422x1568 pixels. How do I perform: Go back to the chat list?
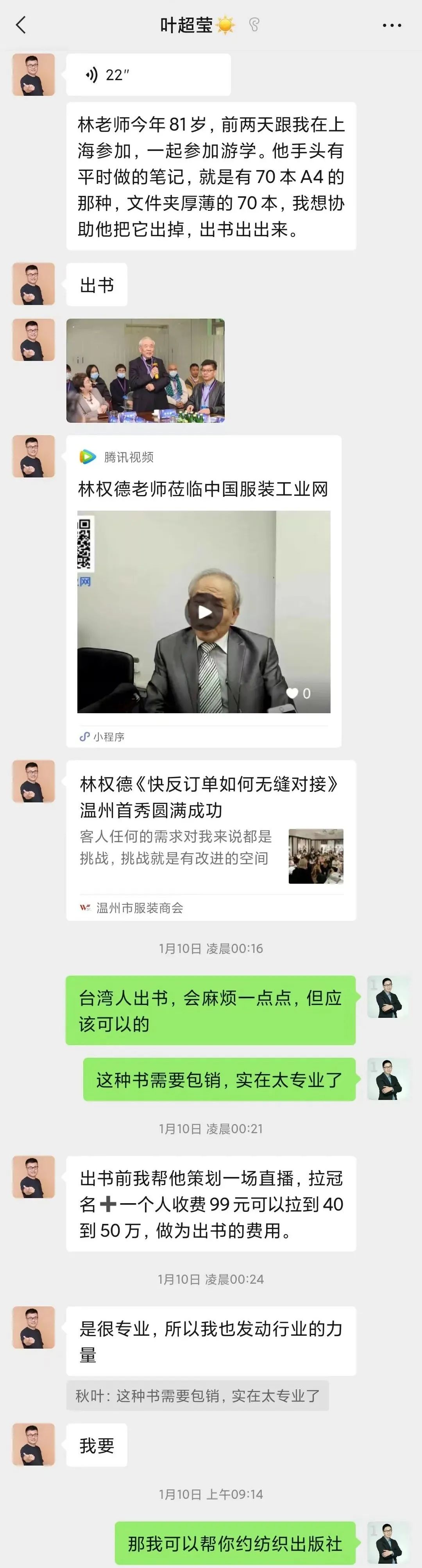pyautogui.click(x=21, y=25)
